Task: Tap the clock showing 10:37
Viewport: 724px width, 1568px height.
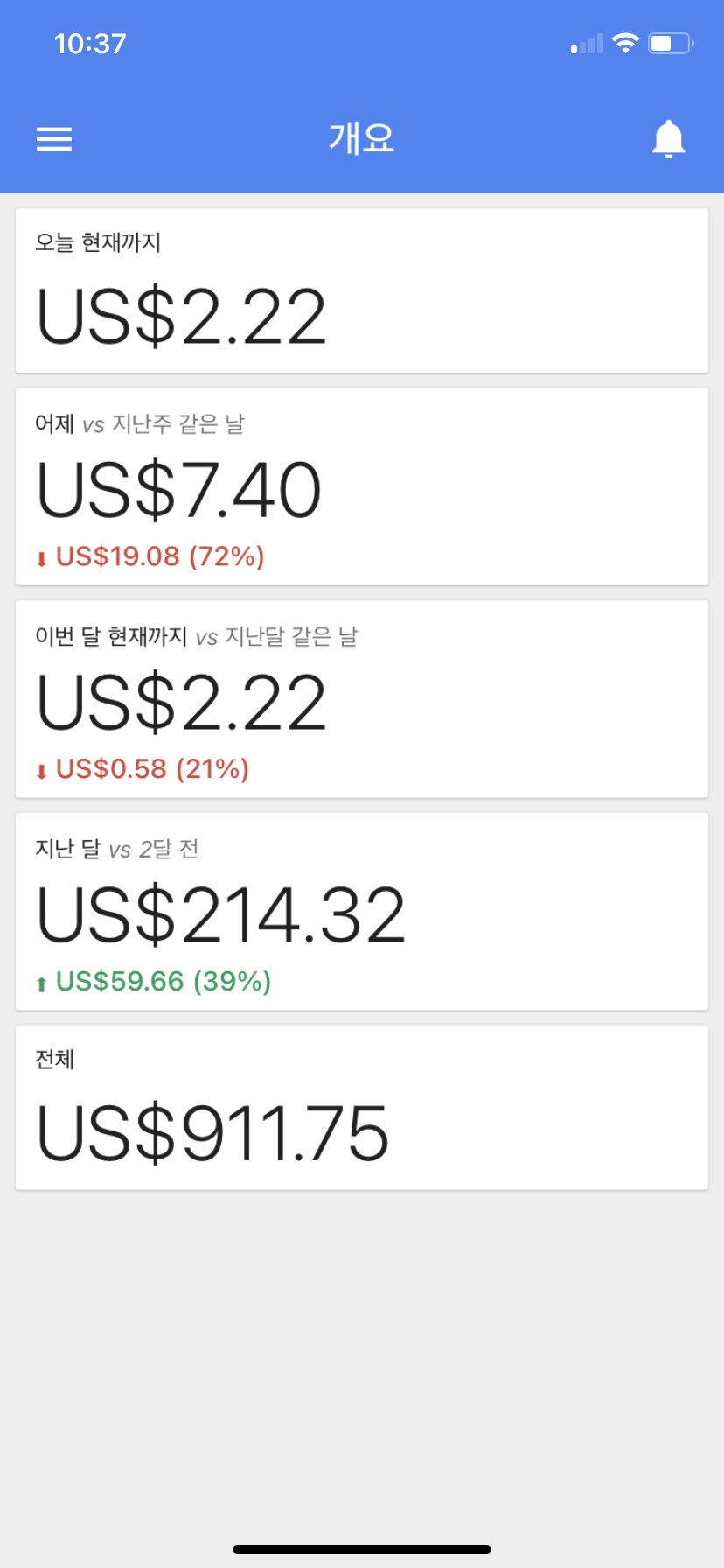Action: pos(91,42)
